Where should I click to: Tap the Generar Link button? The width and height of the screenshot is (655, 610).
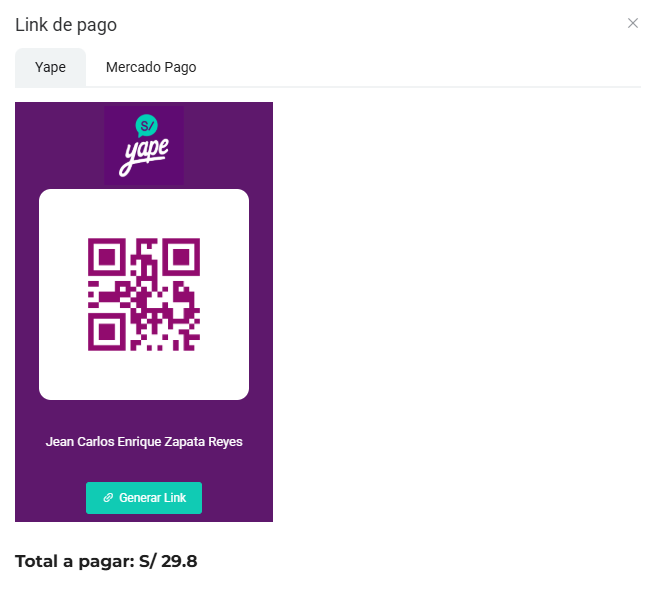[x=144, y=498]
